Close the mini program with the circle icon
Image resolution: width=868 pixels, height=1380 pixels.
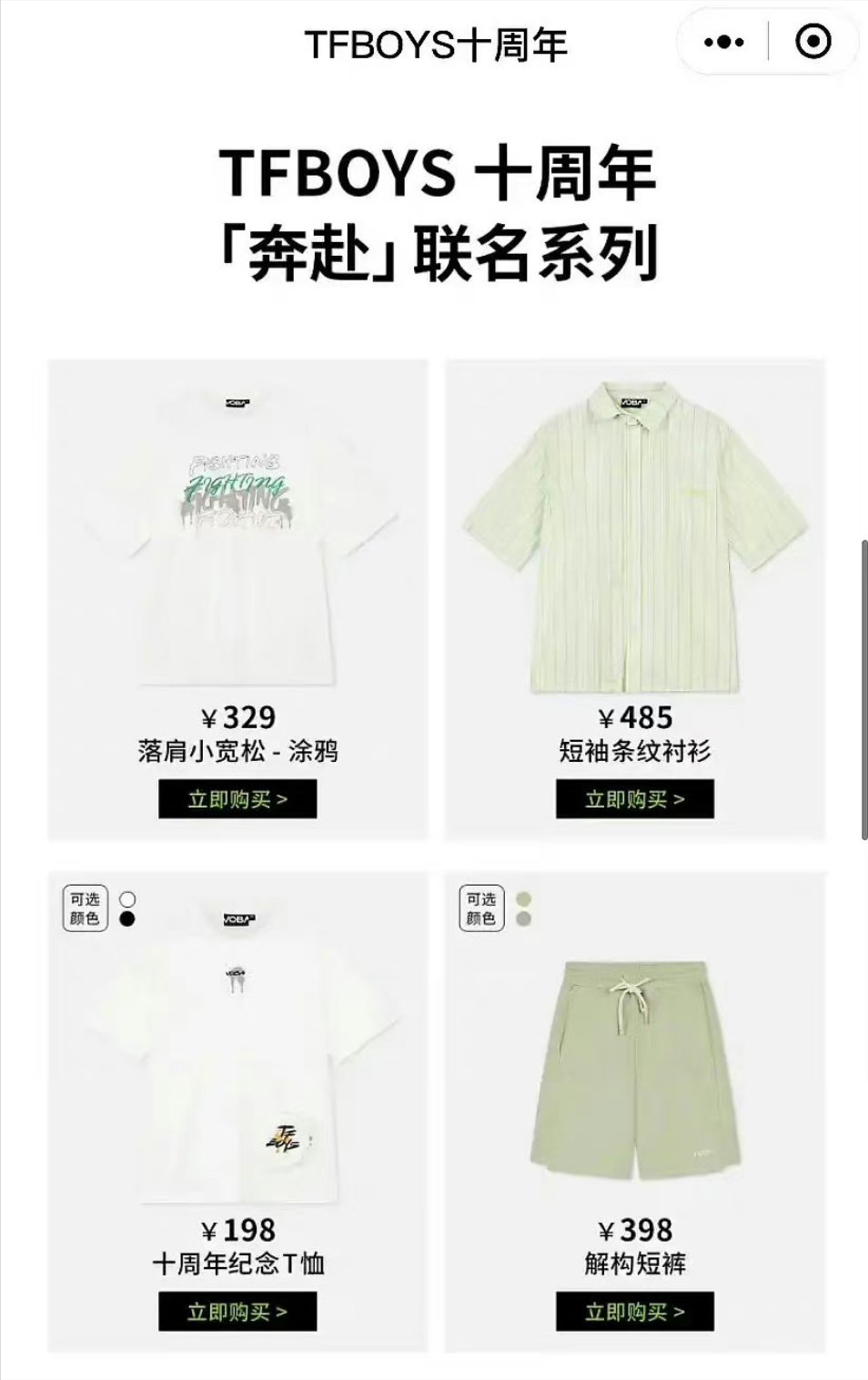click(812, 42)
